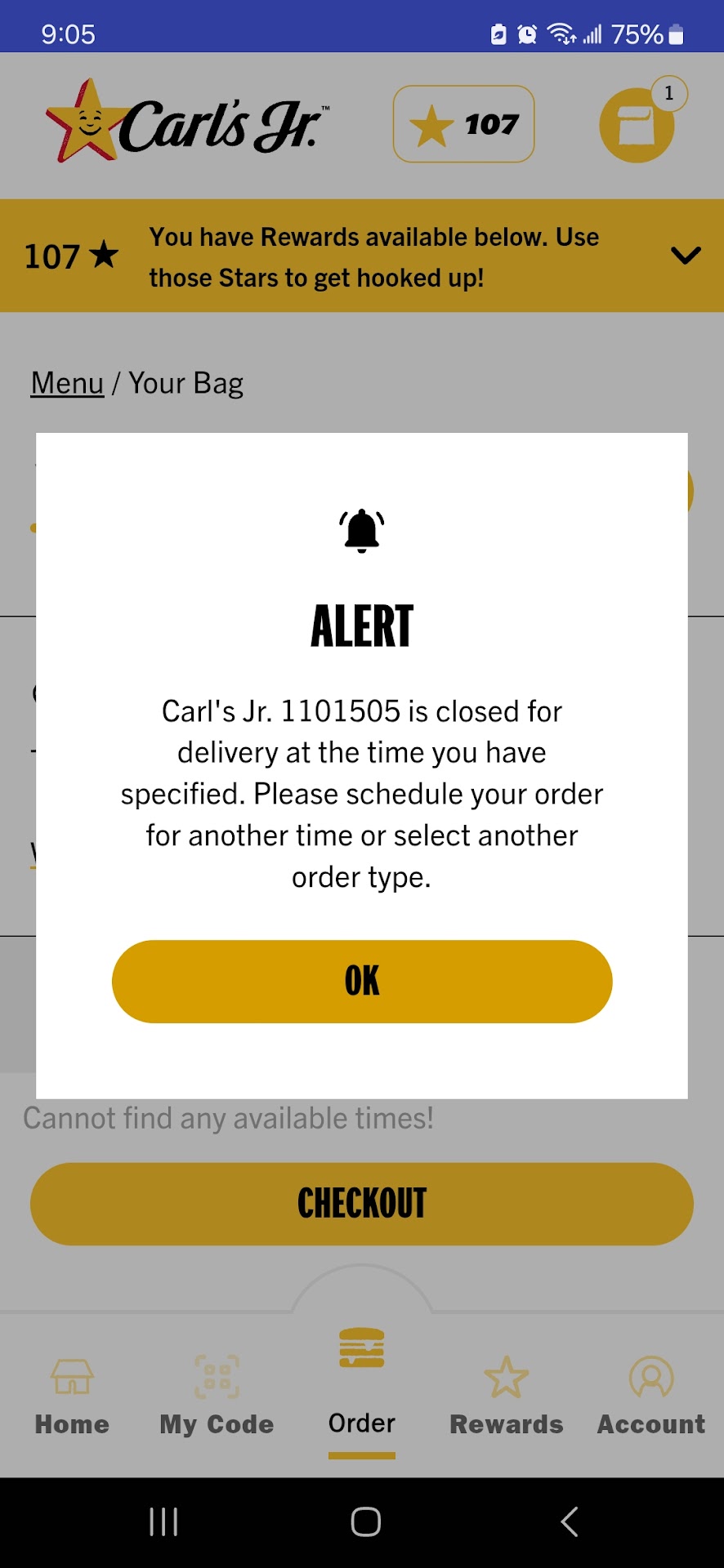Viewport: 724px width, 1568px height.
Task: Select the Order tab
Action: 362,1388
